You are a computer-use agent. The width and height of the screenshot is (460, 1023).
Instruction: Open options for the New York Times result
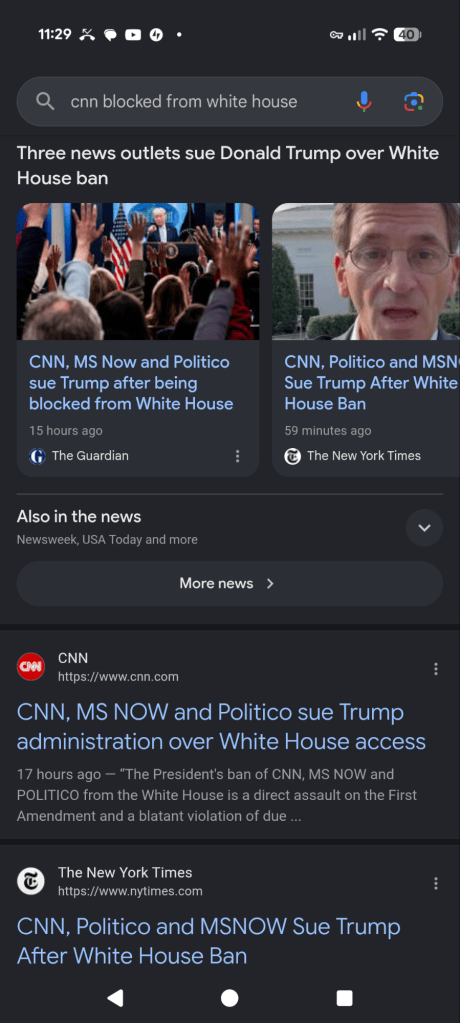pyautogui.click(x=436, y=883)
